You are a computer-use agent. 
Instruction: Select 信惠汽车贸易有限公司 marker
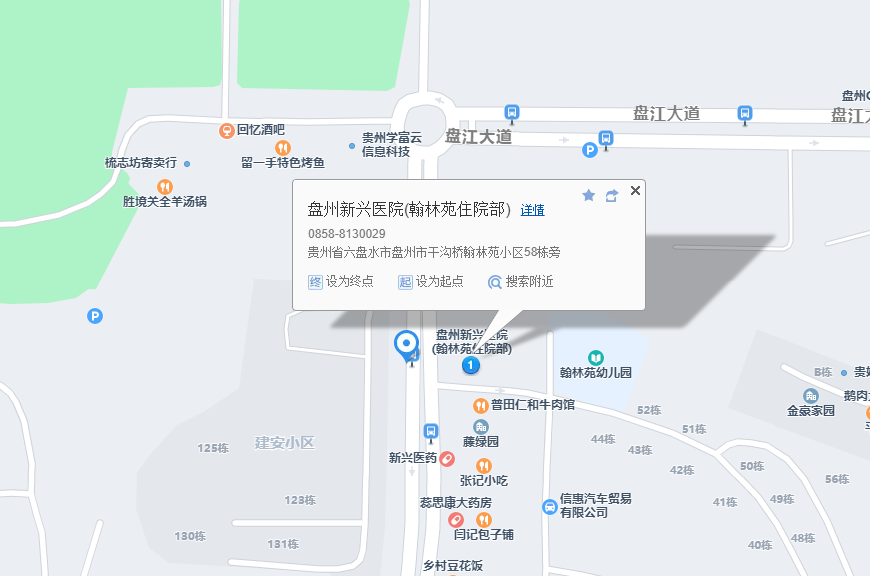tap(550, 506)
